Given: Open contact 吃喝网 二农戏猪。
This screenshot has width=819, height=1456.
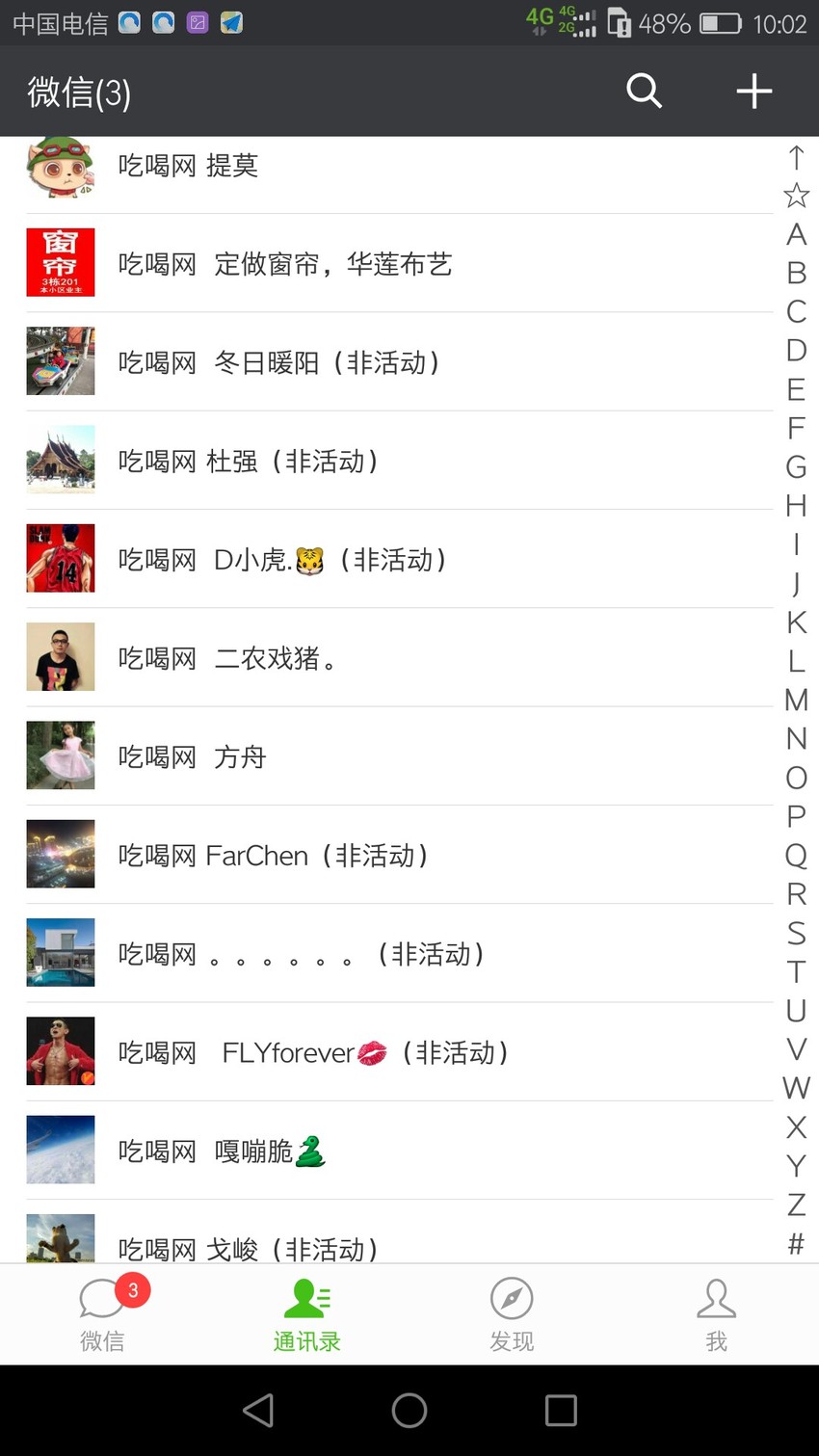Looking at the screenshot, I should click(399, 657).
